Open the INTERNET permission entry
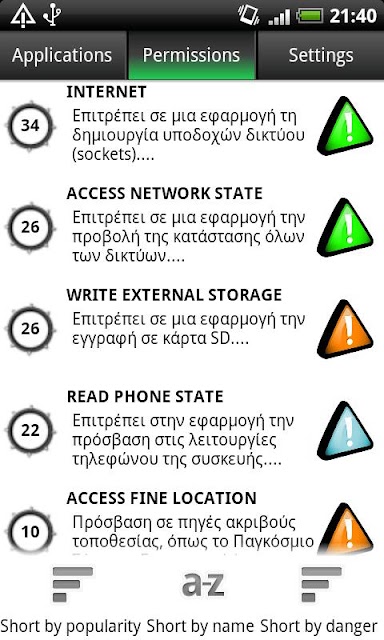The image size is (384, 640). [x=192, y=126]
